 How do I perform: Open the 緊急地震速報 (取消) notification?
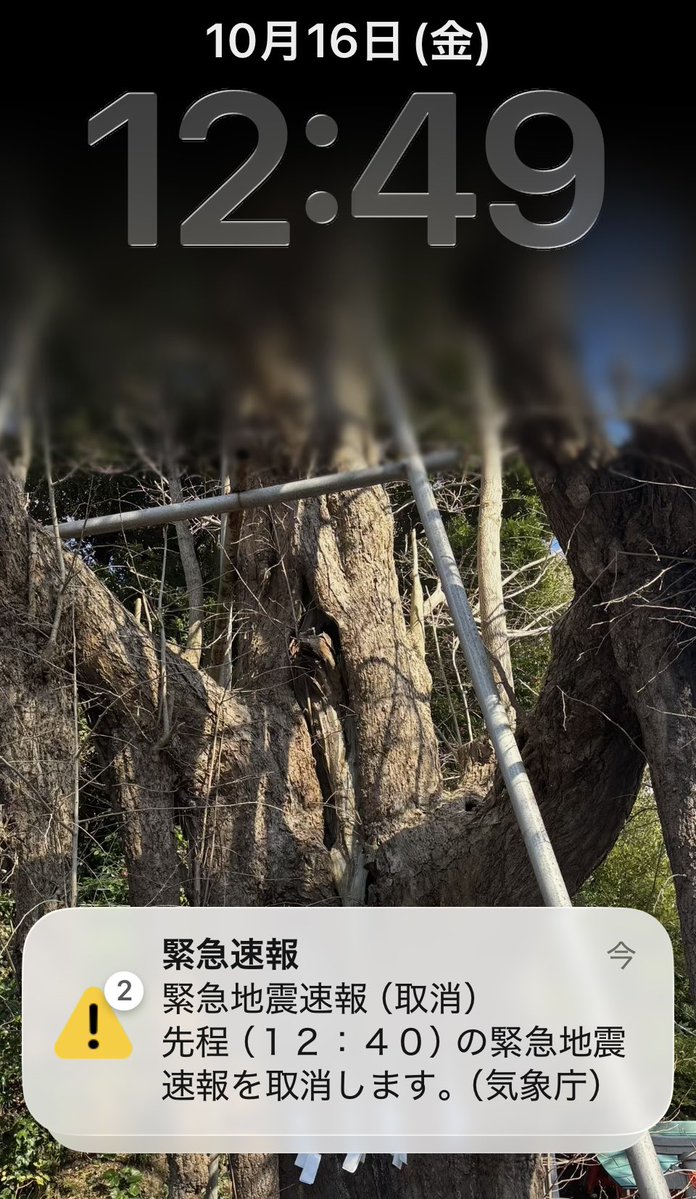click(348, 1022)
